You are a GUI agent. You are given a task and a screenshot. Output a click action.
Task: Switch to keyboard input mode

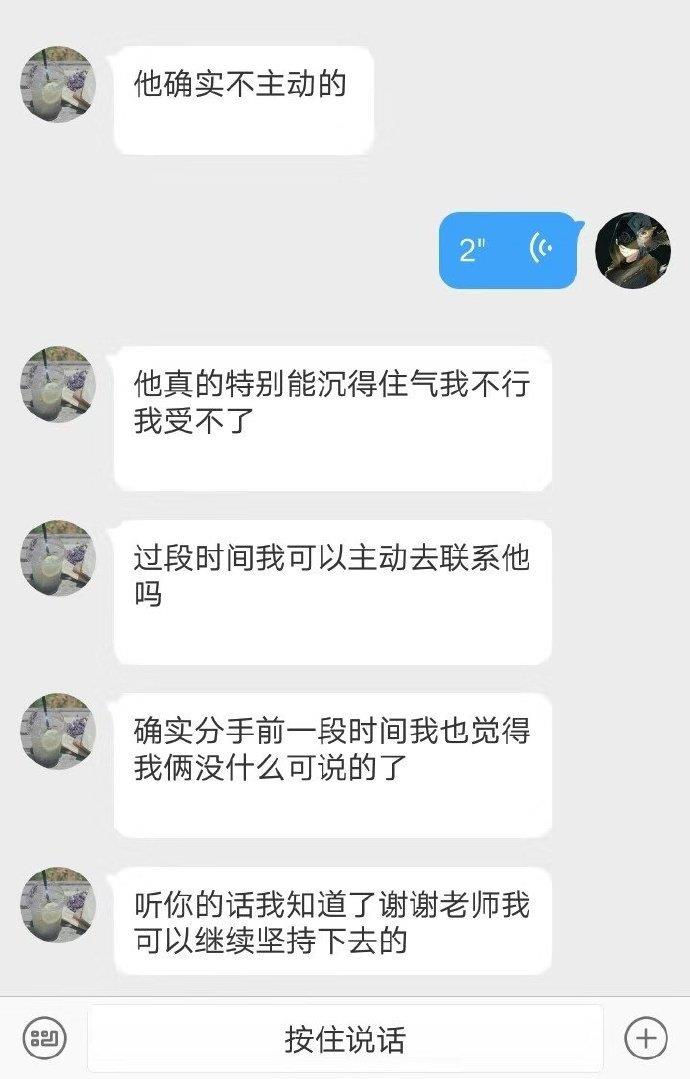43,1038
